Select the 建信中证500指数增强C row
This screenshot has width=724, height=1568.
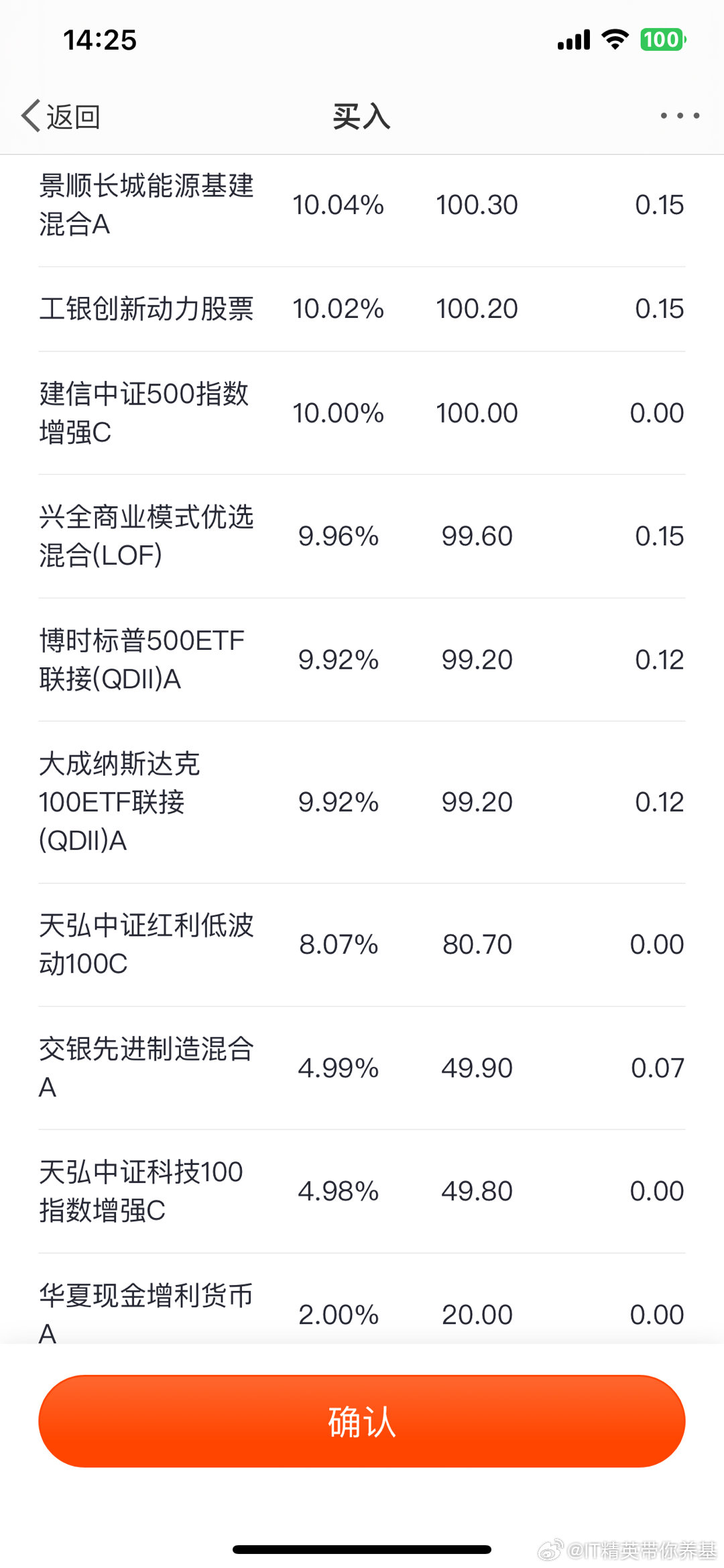coord(362,412)
